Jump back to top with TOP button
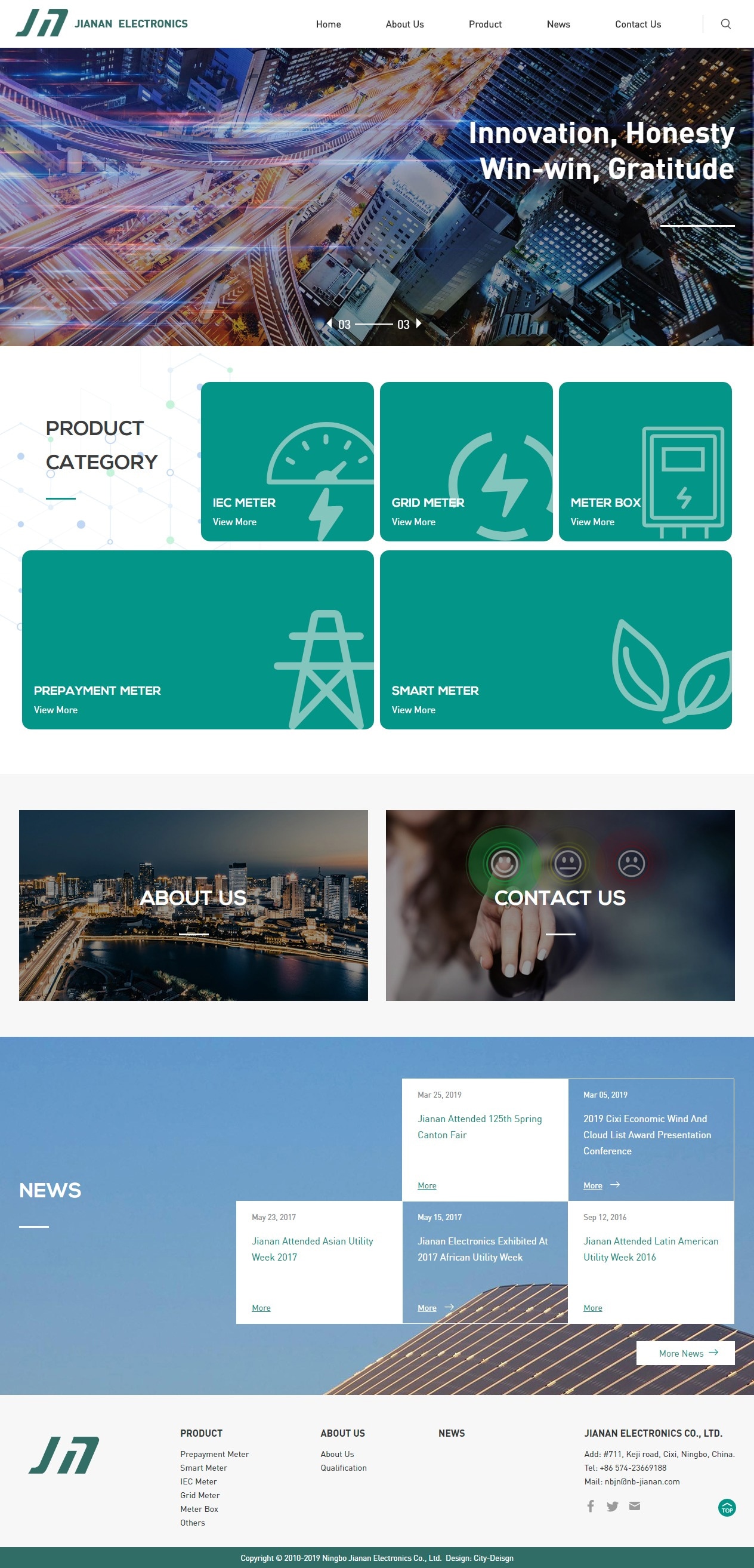 727,1507
